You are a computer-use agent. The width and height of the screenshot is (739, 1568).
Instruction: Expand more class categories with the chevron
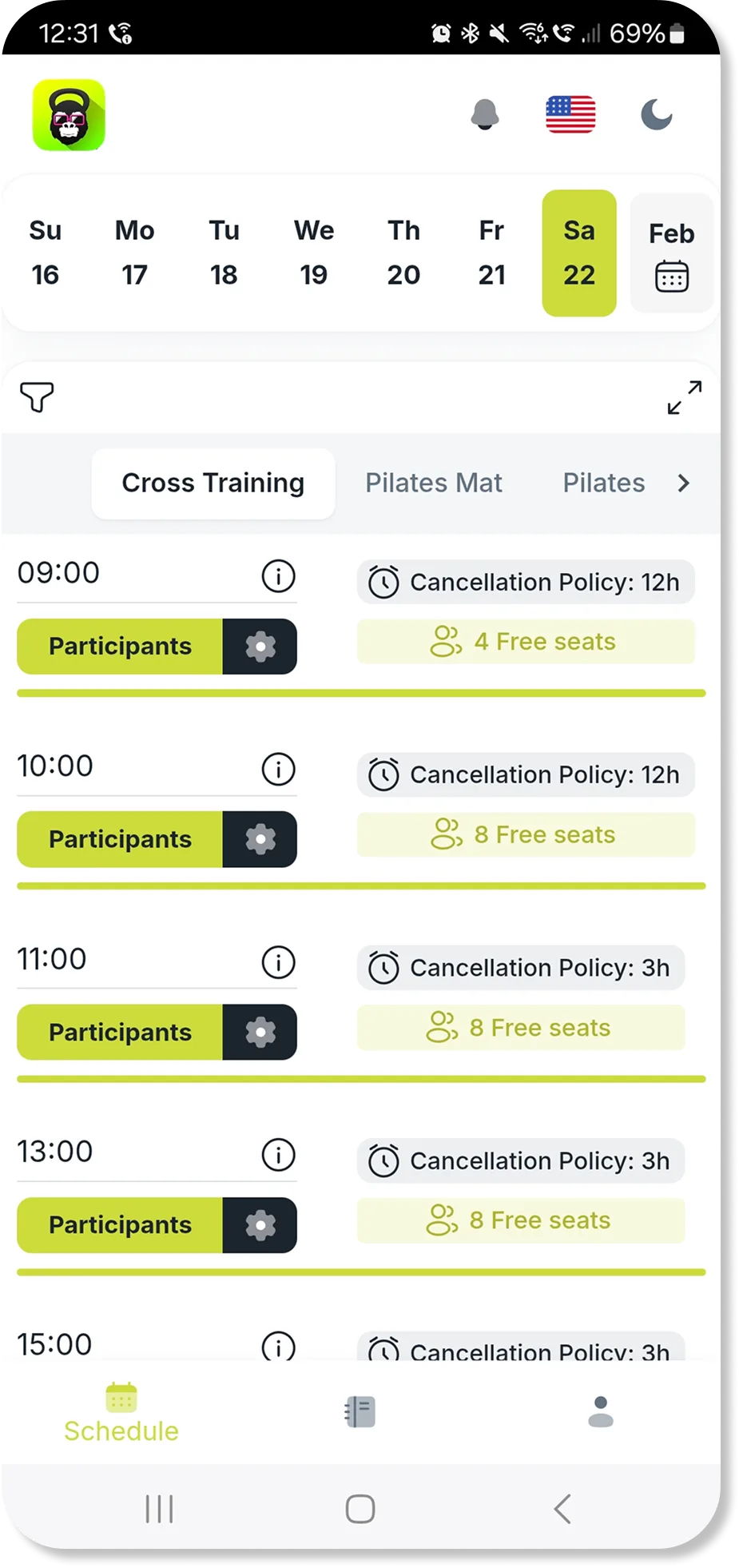pos(684,483)
